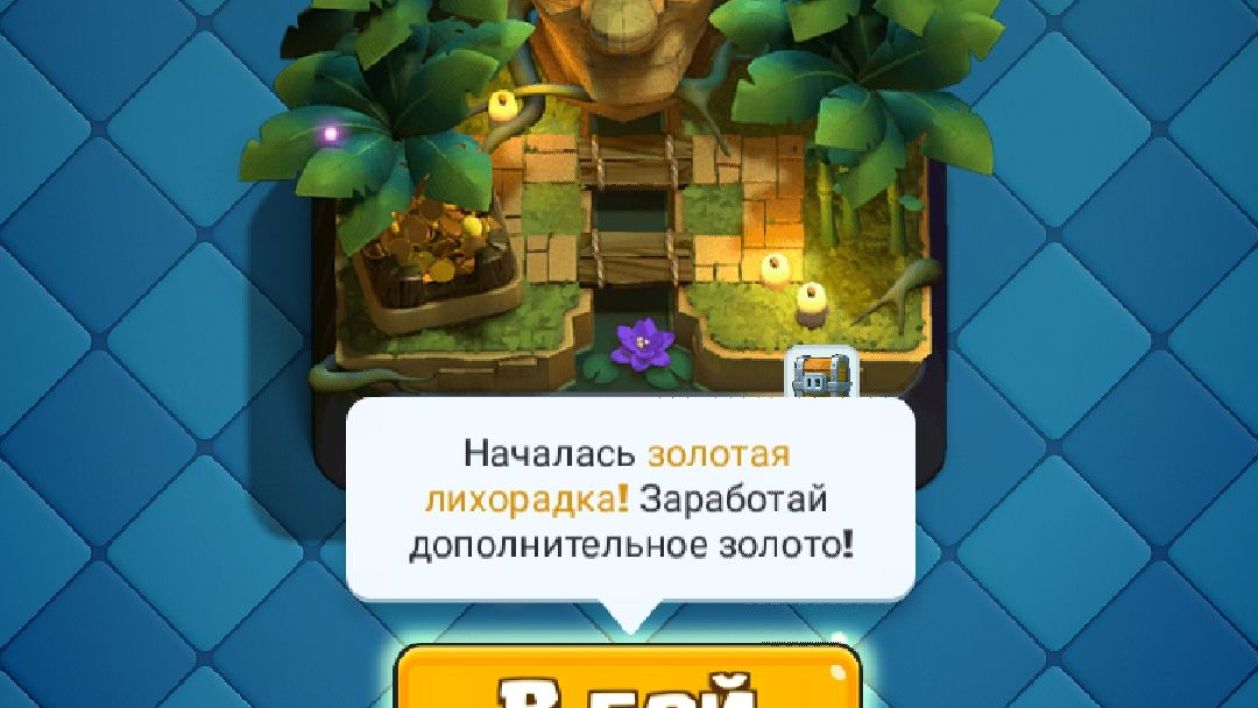Start a battle with the «В бой» button
The height and width of the screenshot is (708, 1258).
[x=629, y=680]
